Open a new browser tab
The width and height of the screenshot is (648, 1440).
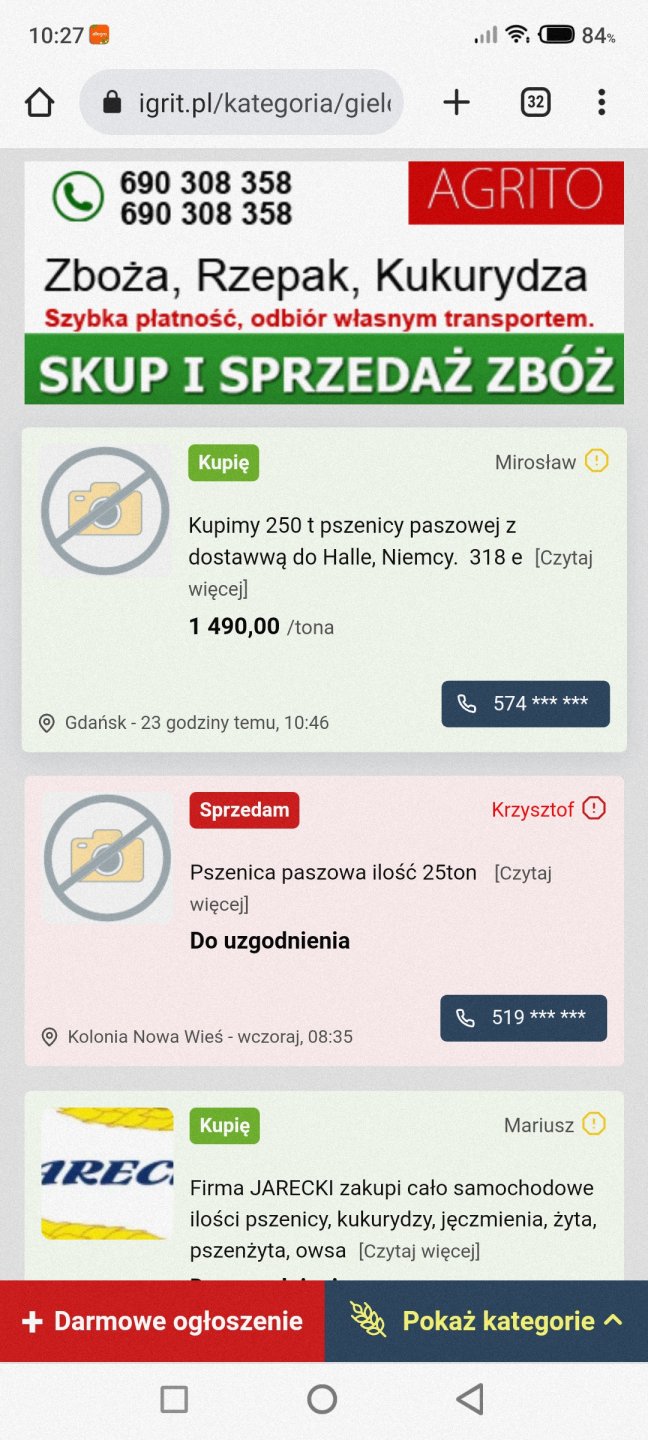click(x=456, y=102)
